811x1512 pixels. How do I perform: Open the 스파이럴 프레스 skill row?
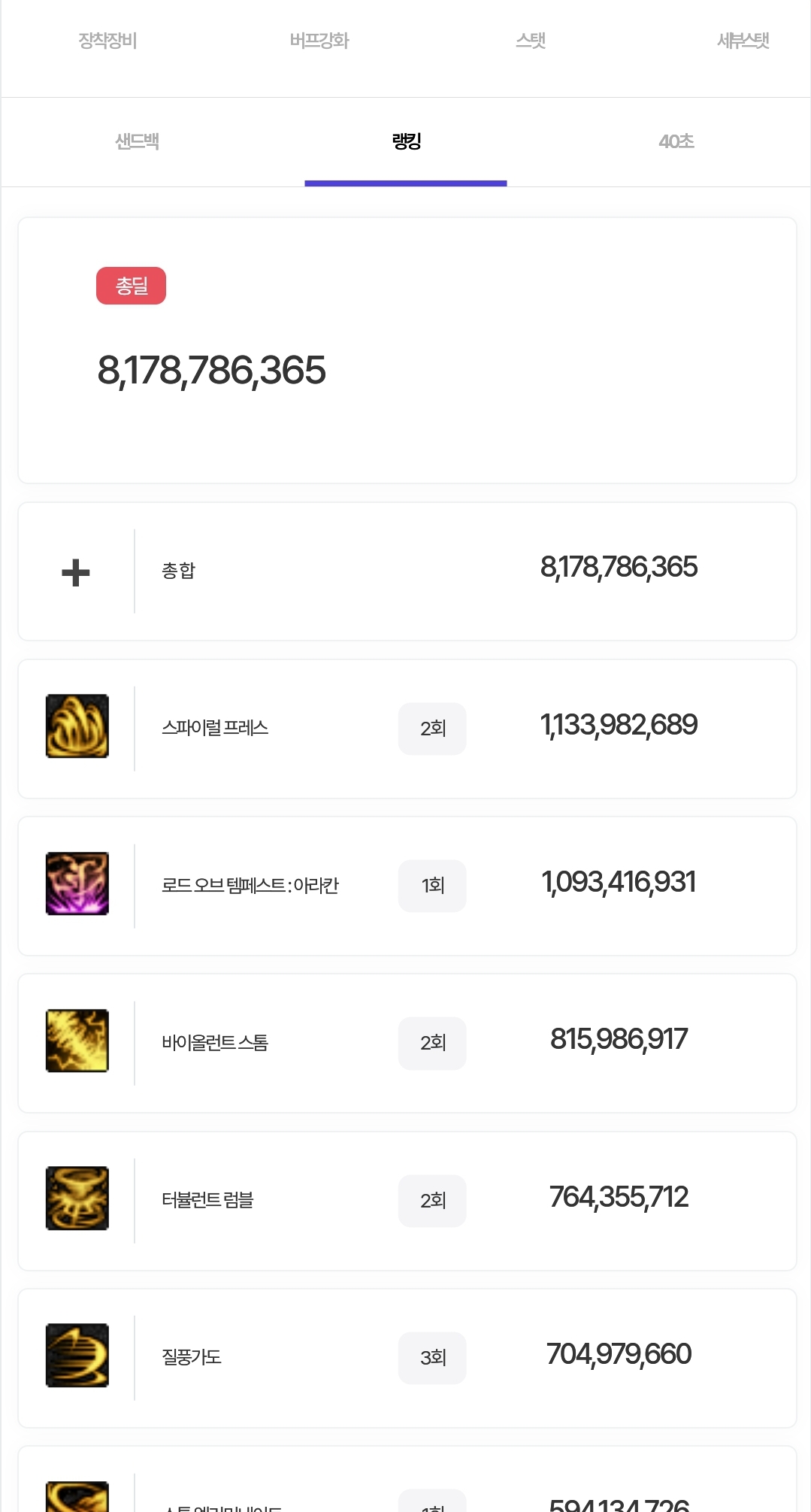(x=407, y=729)
